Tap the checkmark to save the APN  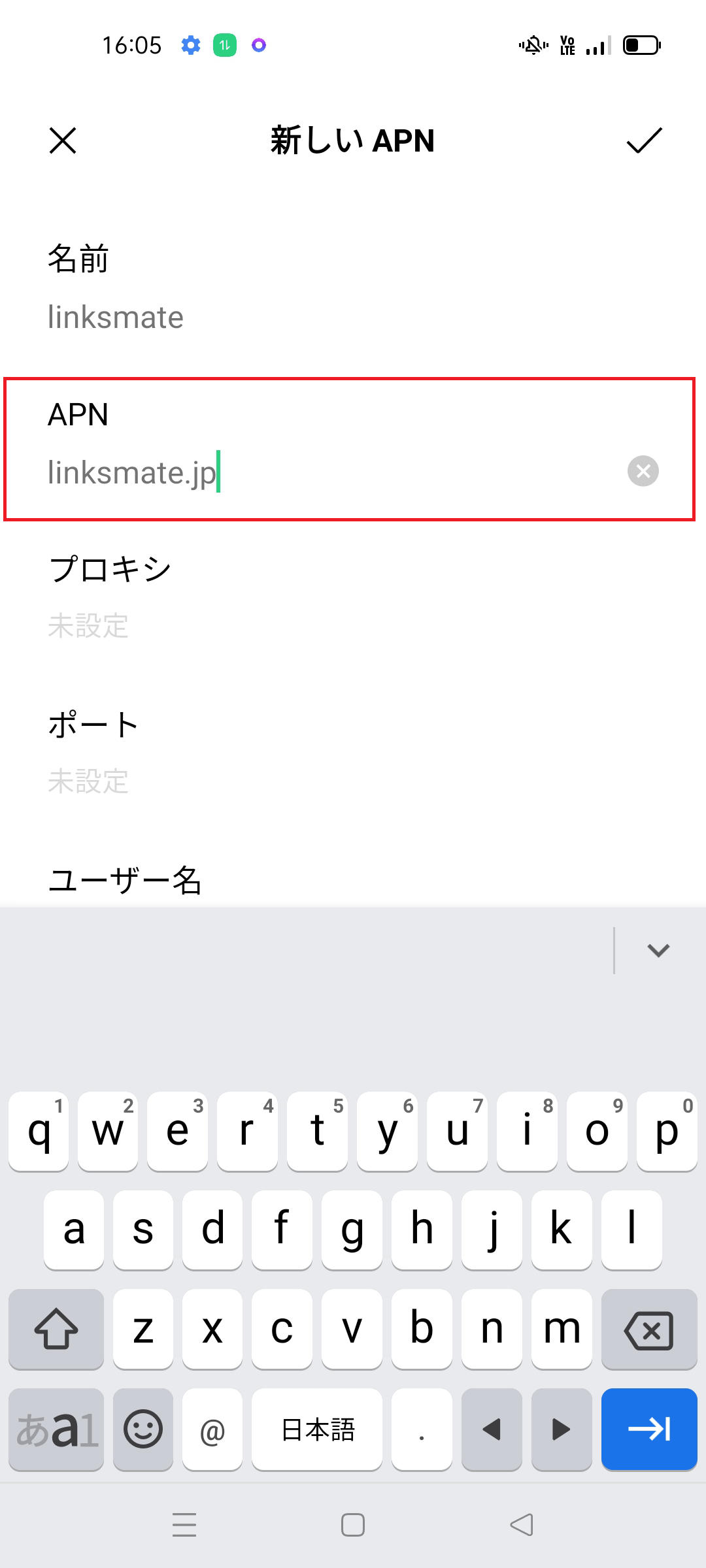(x=643, y=140)
